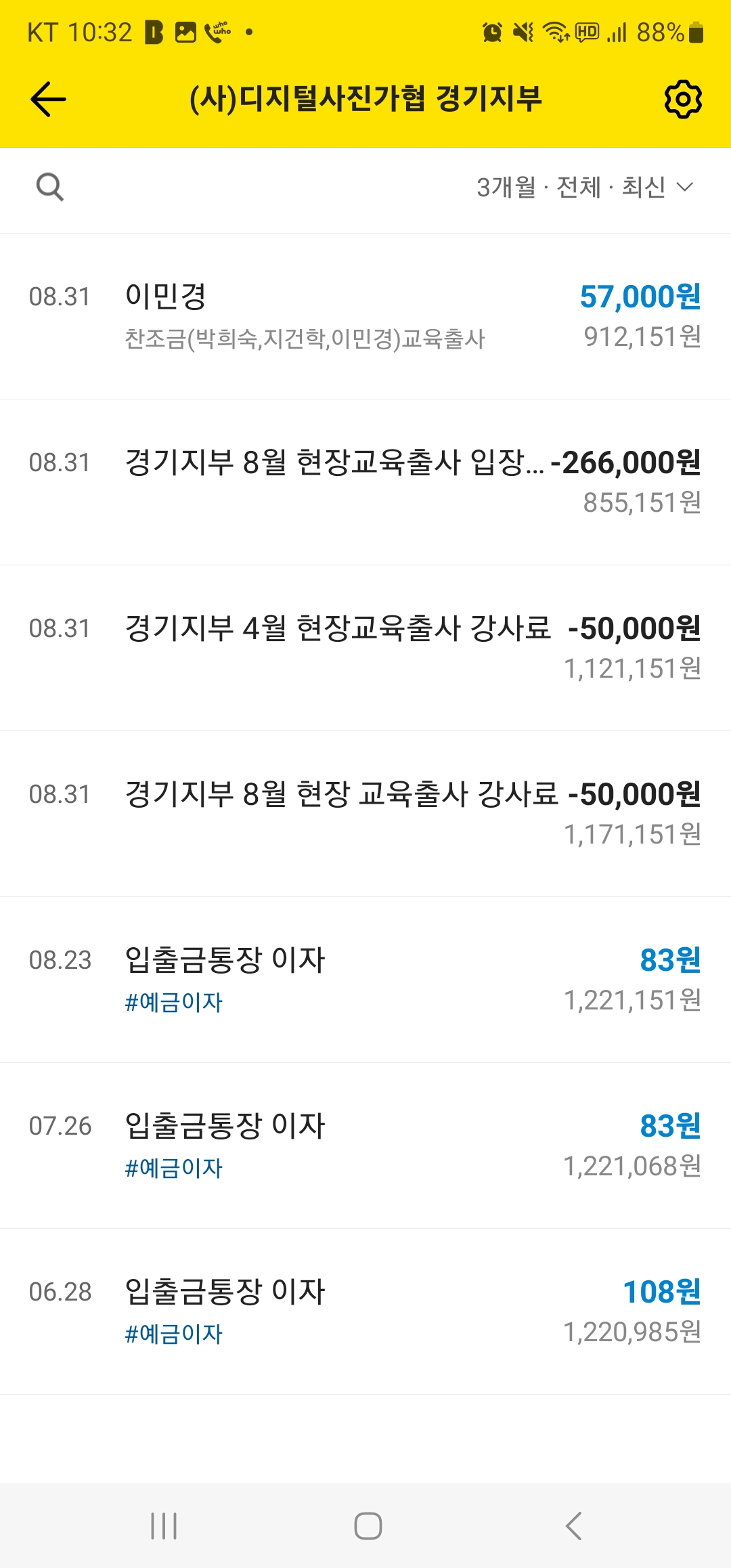Show recent apps from navigation bar
Viewport: 731px width, 1568px height.
coord(164,1526)
